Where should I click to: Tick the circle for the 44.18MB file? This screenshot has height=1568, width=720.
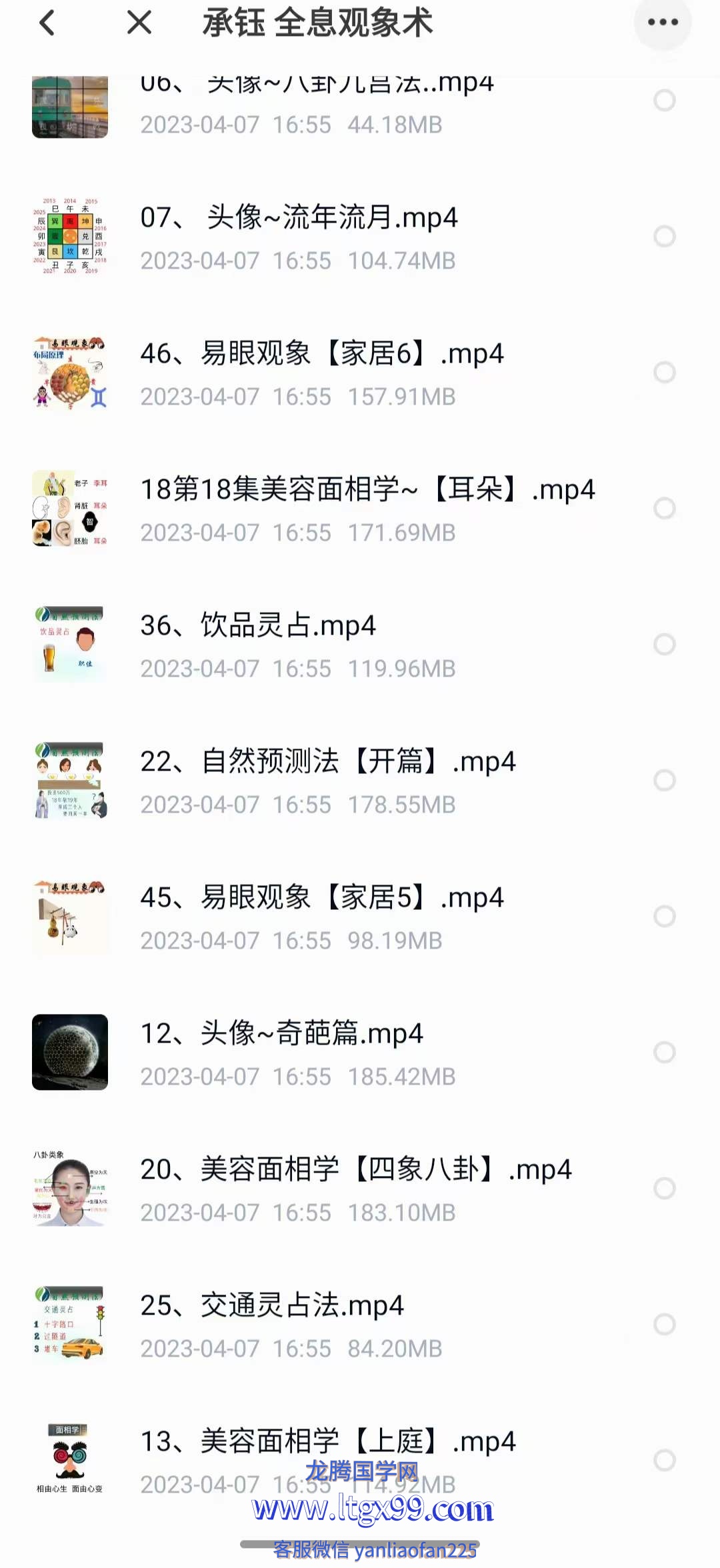click(x=665, y=101)
